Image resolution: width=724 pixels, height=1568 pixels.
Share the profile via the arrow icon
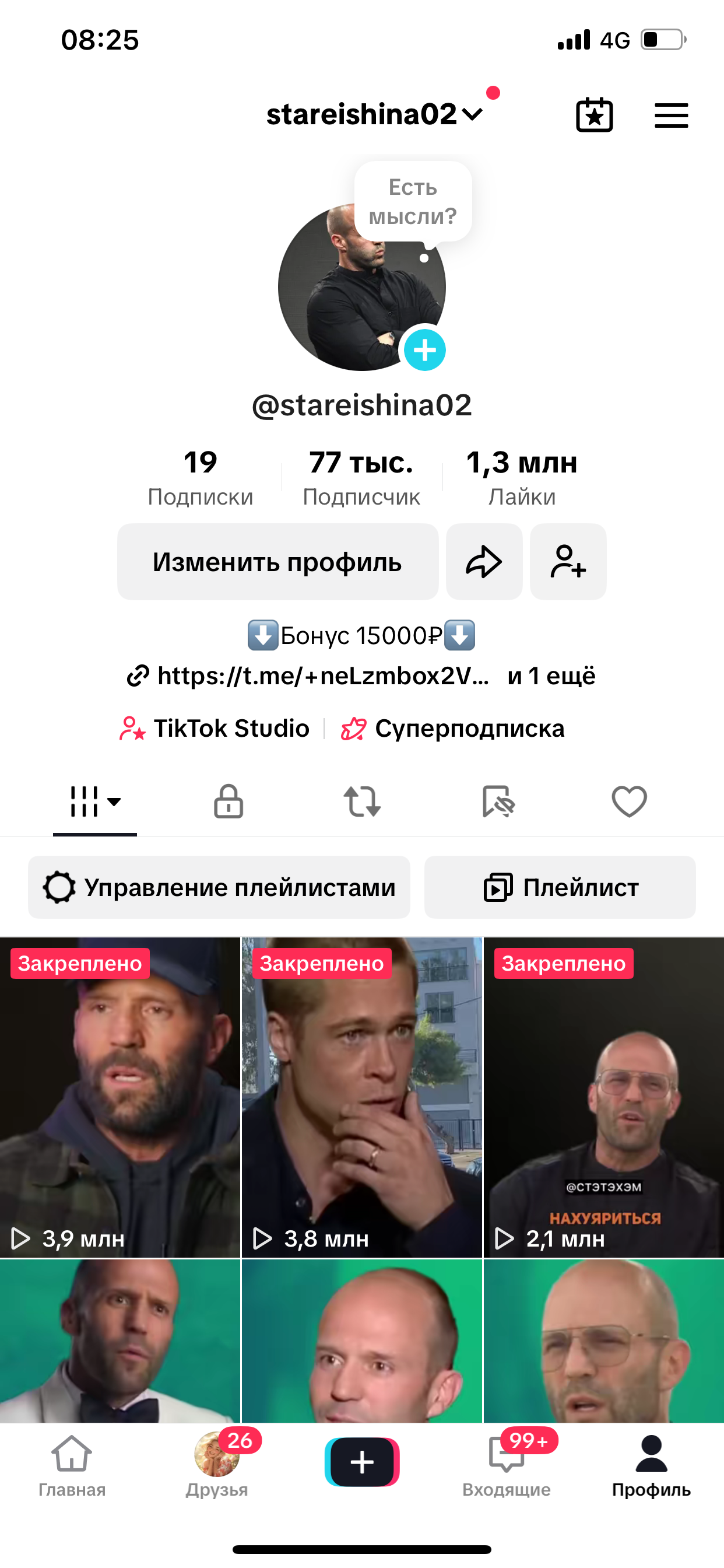[484, 561]
